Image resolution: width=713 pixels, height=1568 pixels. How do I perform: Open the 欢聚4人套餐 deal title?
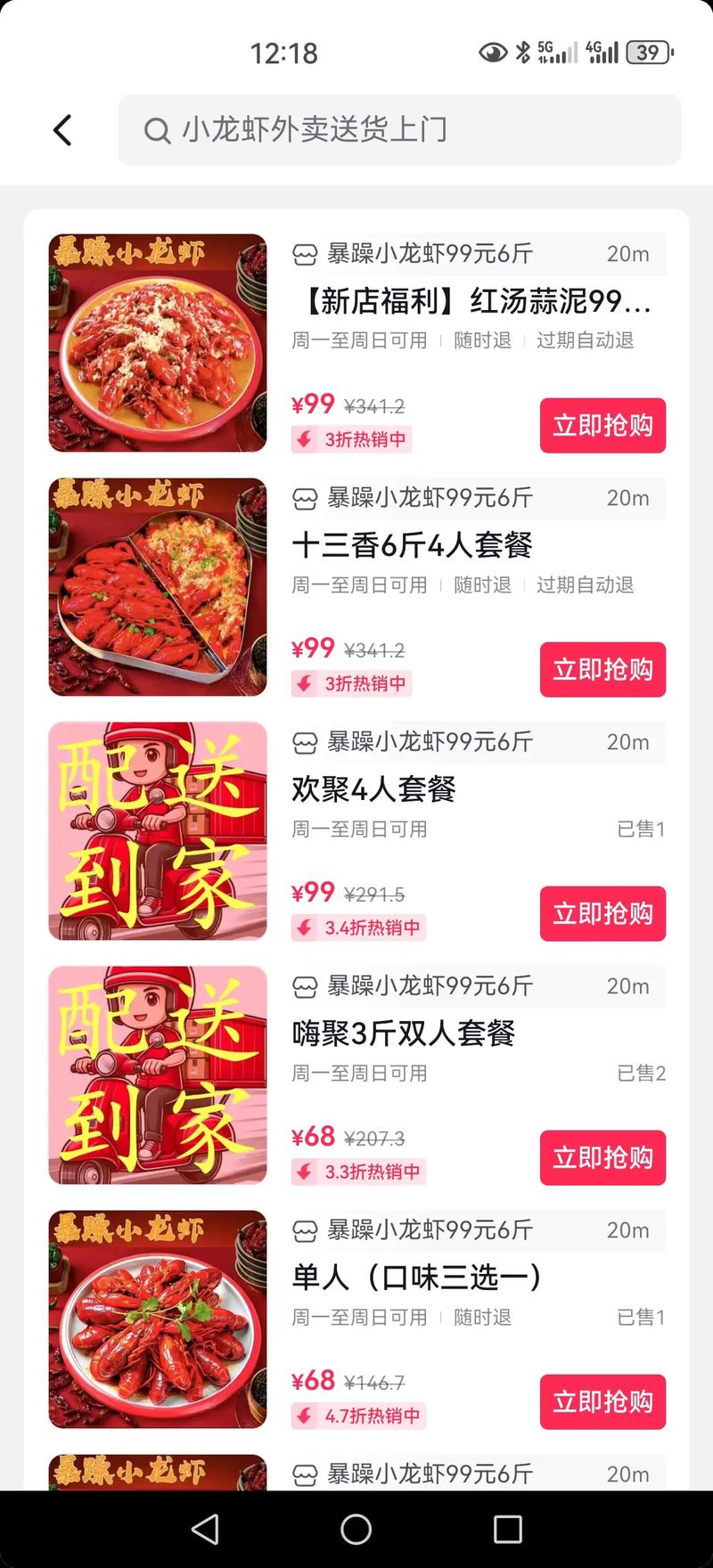373,790
